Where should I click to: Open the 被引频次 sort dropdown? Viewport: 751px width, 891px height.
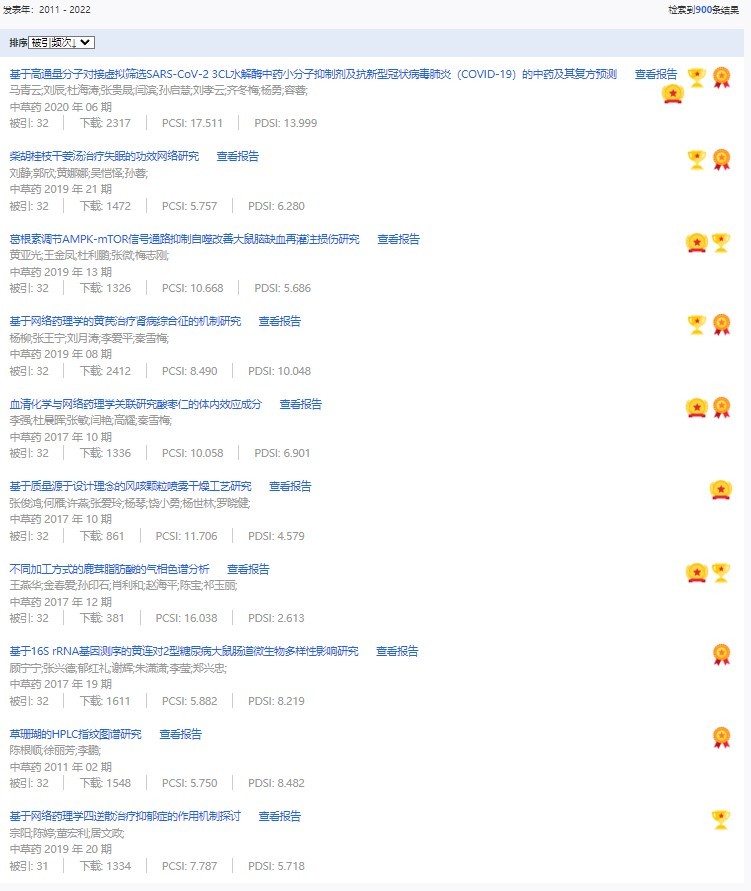[x=62, y=43]
